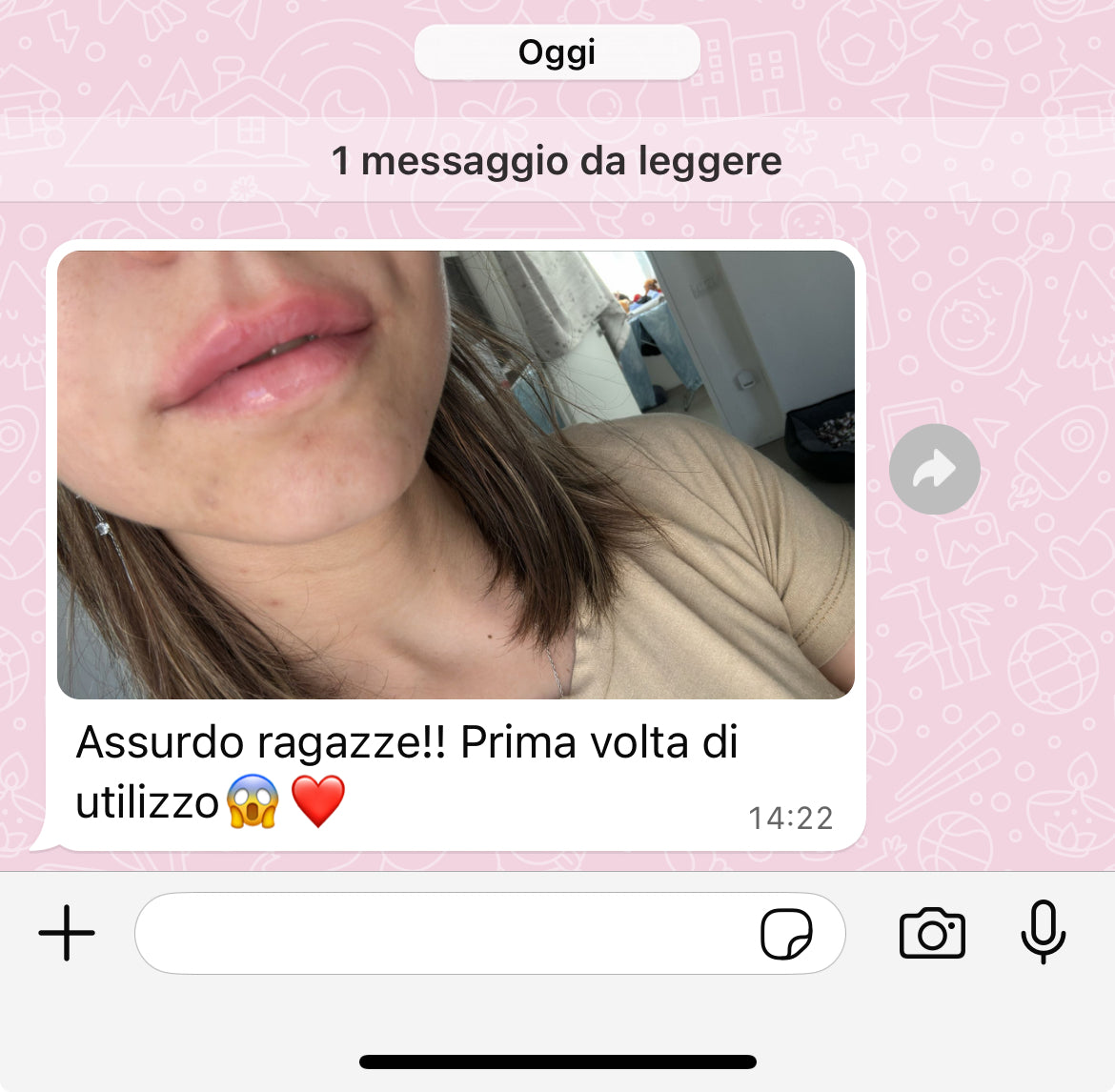Forward the photo message using the arrow icon

[934, 469]
